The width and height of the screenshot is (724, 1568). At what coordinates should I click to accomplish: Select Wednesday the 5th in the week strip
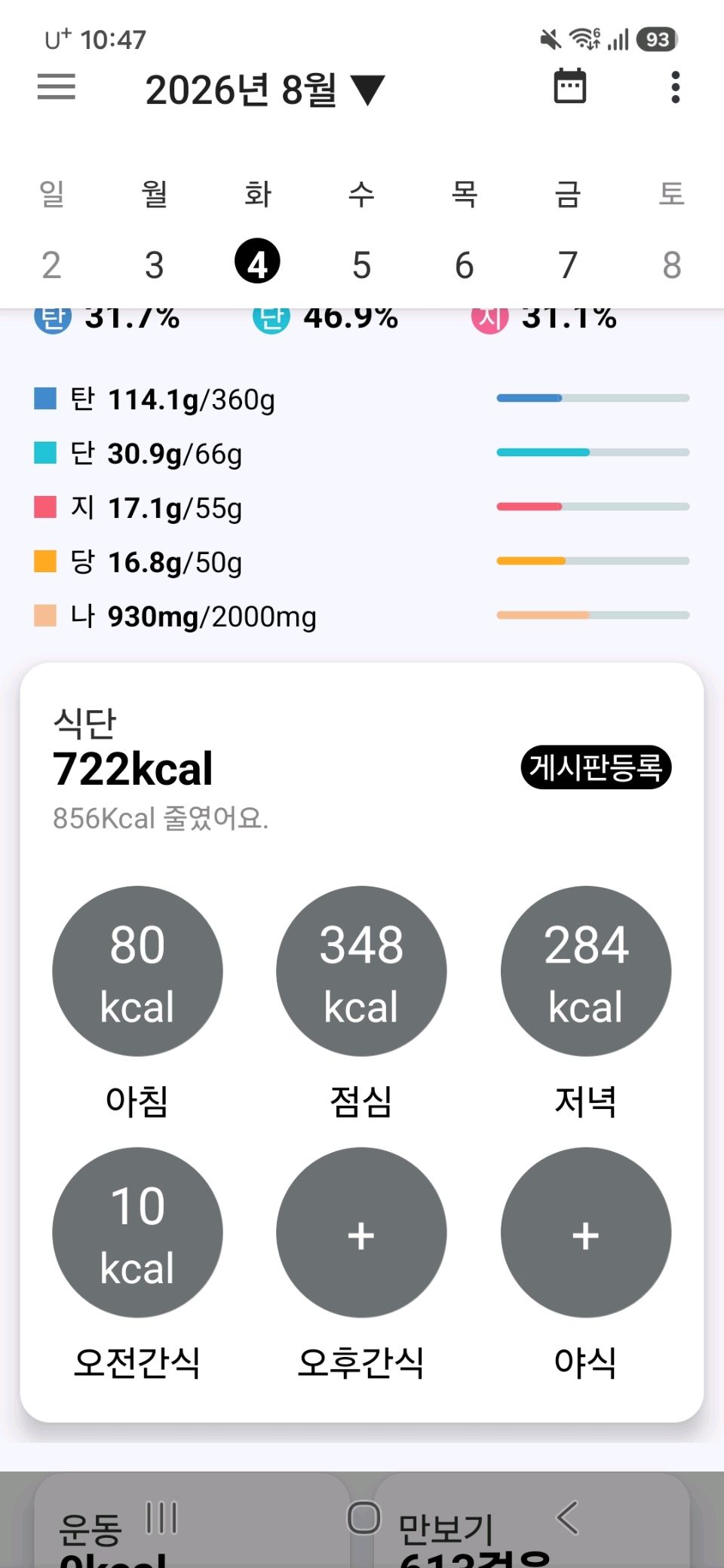(362, 265)
